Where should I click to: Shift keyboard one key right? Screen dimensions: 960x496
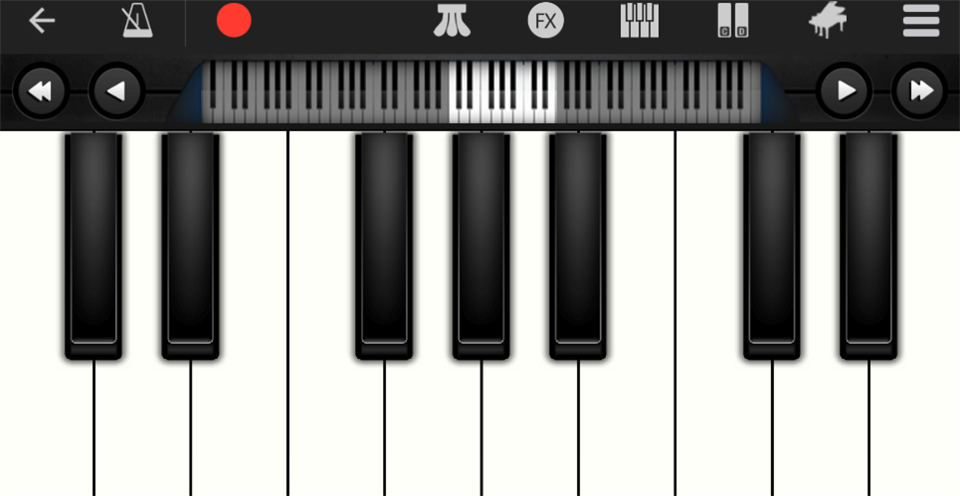coord(845,92)
